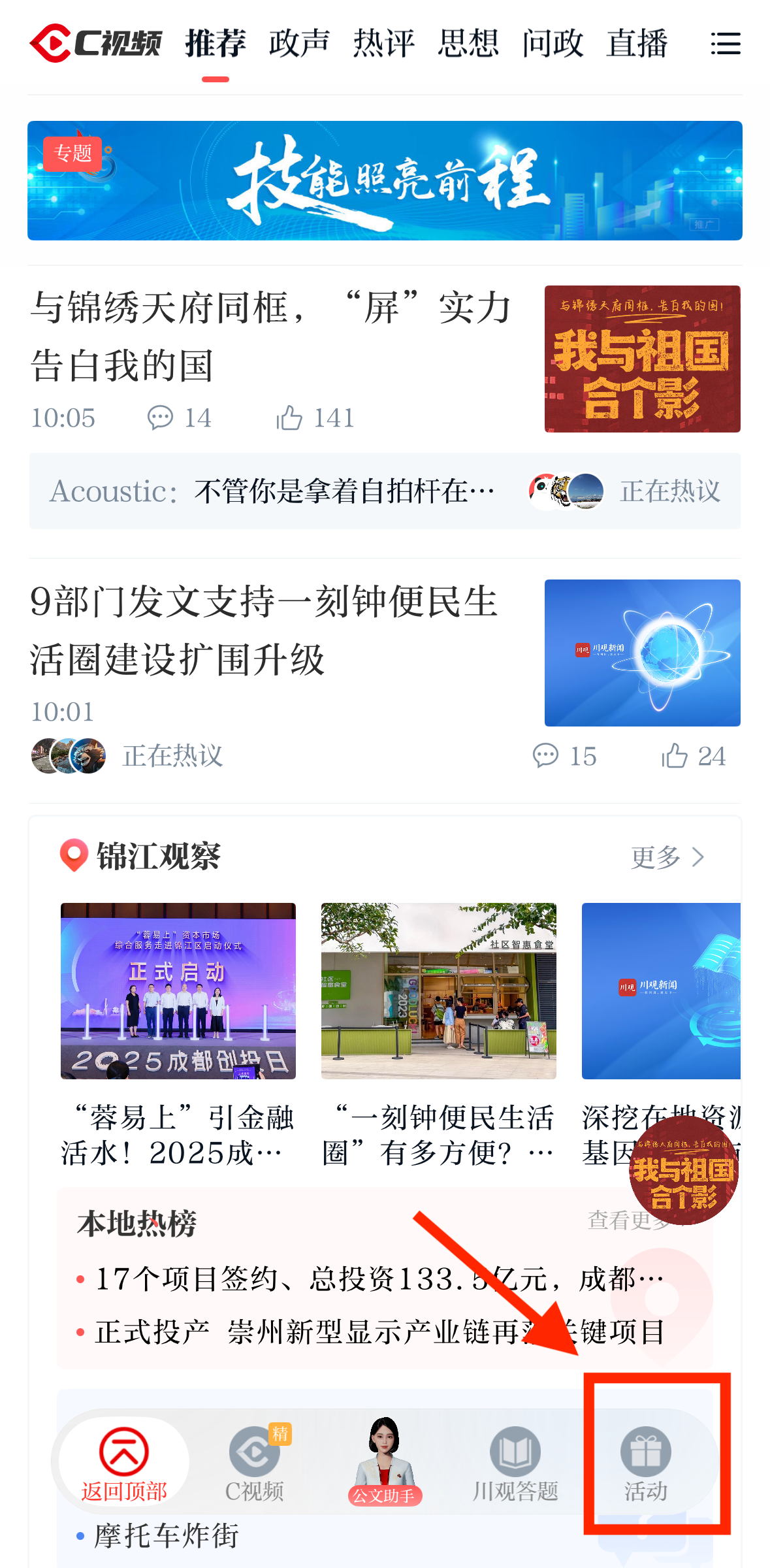Viewport: 770px width, 1568px height.
Task: Switch to the 政声 tab
Action: (299, 44)
